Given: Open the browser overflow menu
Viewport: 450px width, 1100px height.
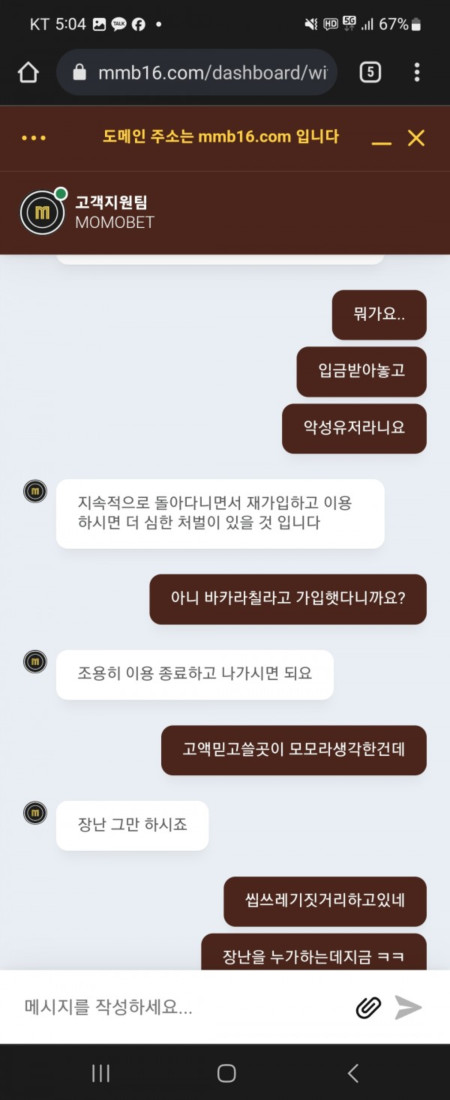Looking at the screenshot, I should 417,72.
